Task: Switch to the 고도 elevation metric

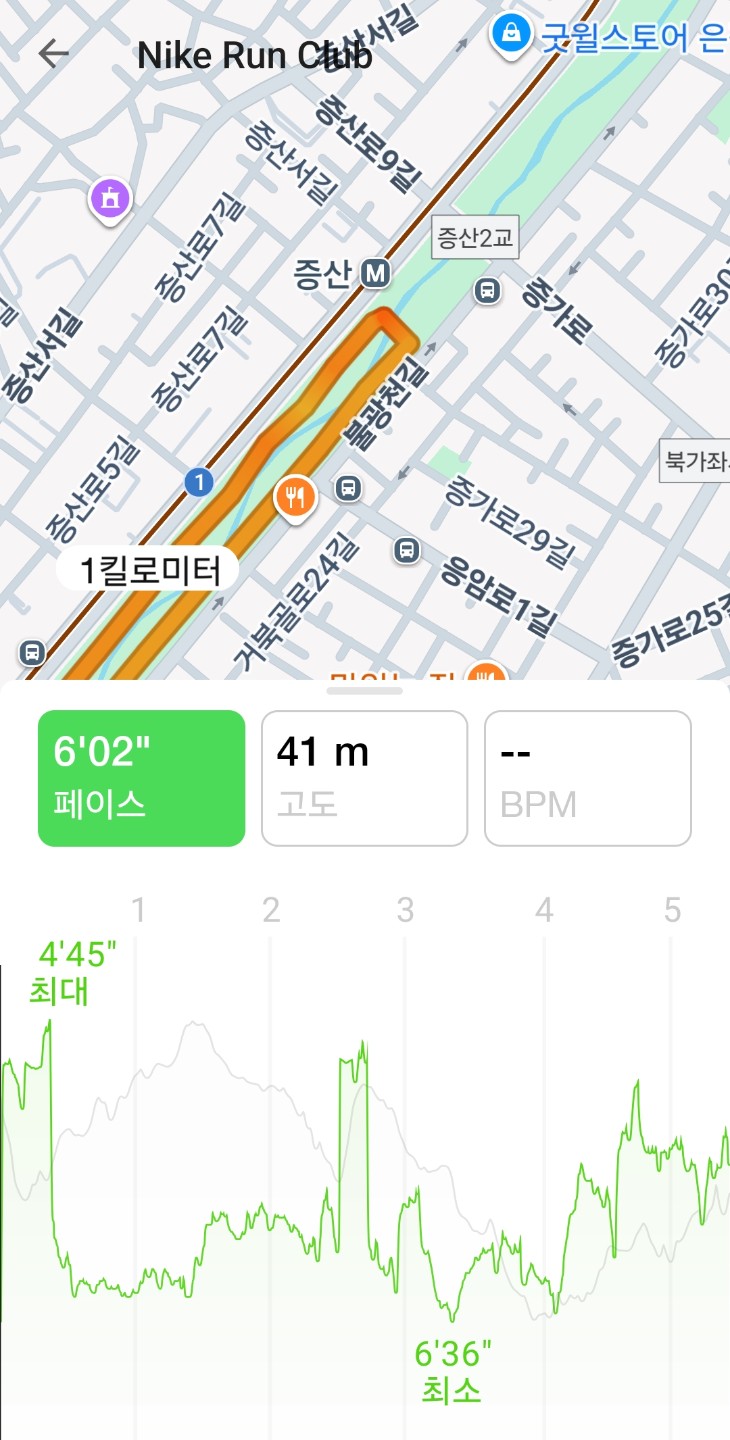Action: (364, 778)
